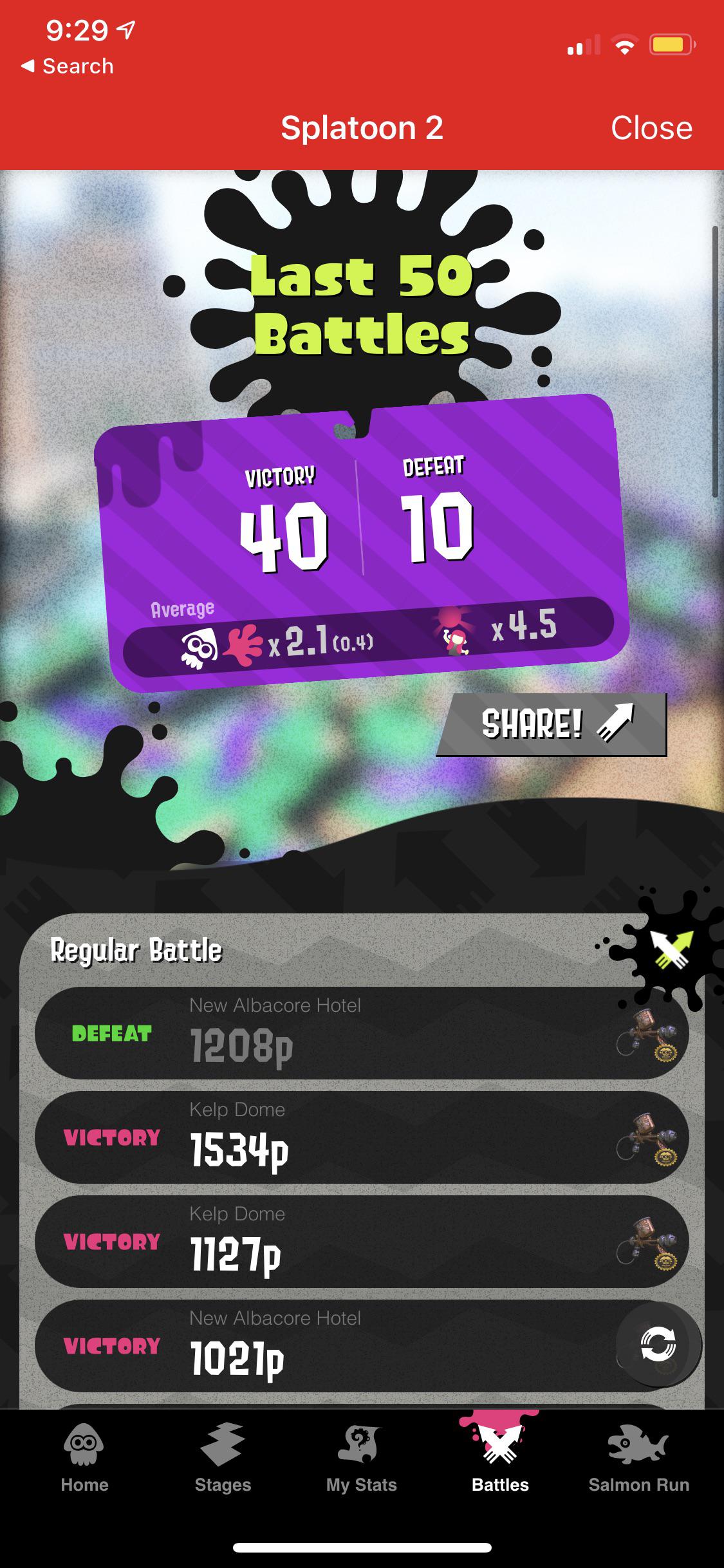The height and width of the screenshot is (1568, 724).
Task: Tap the Wi-Fi indicator in the status bar
Action: click(x=624, y=44)
